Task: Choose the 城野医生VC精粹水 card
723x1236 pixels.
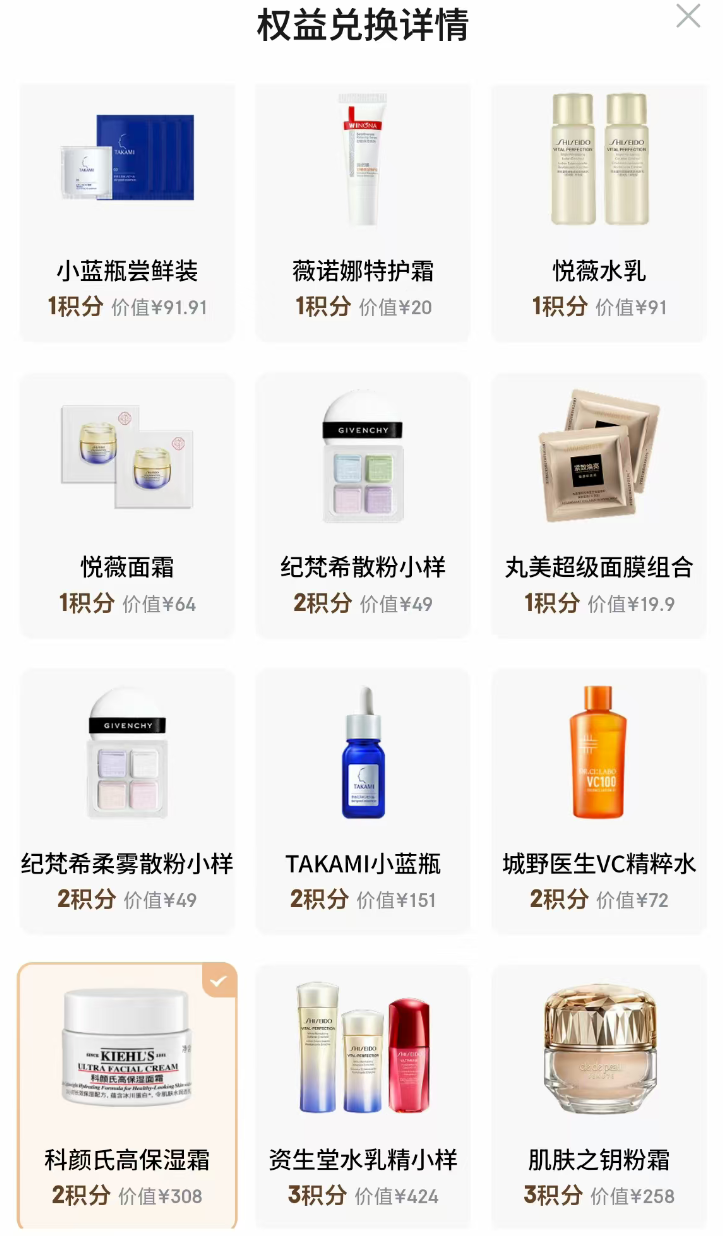Action: coord(599,801)
